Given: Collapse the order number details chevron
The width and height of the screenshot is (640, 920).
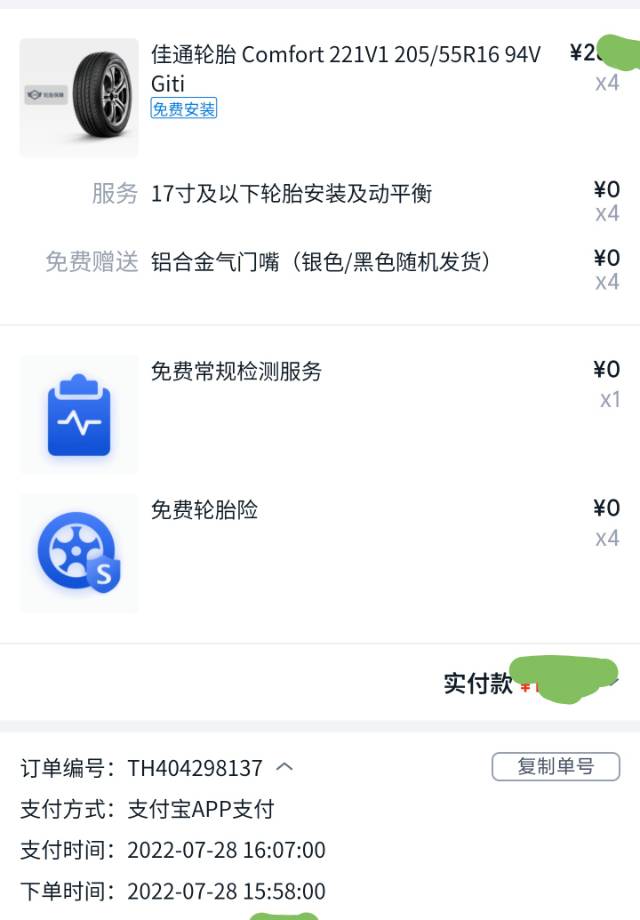Looking at the screenshot, I should [x=285, y=767].
